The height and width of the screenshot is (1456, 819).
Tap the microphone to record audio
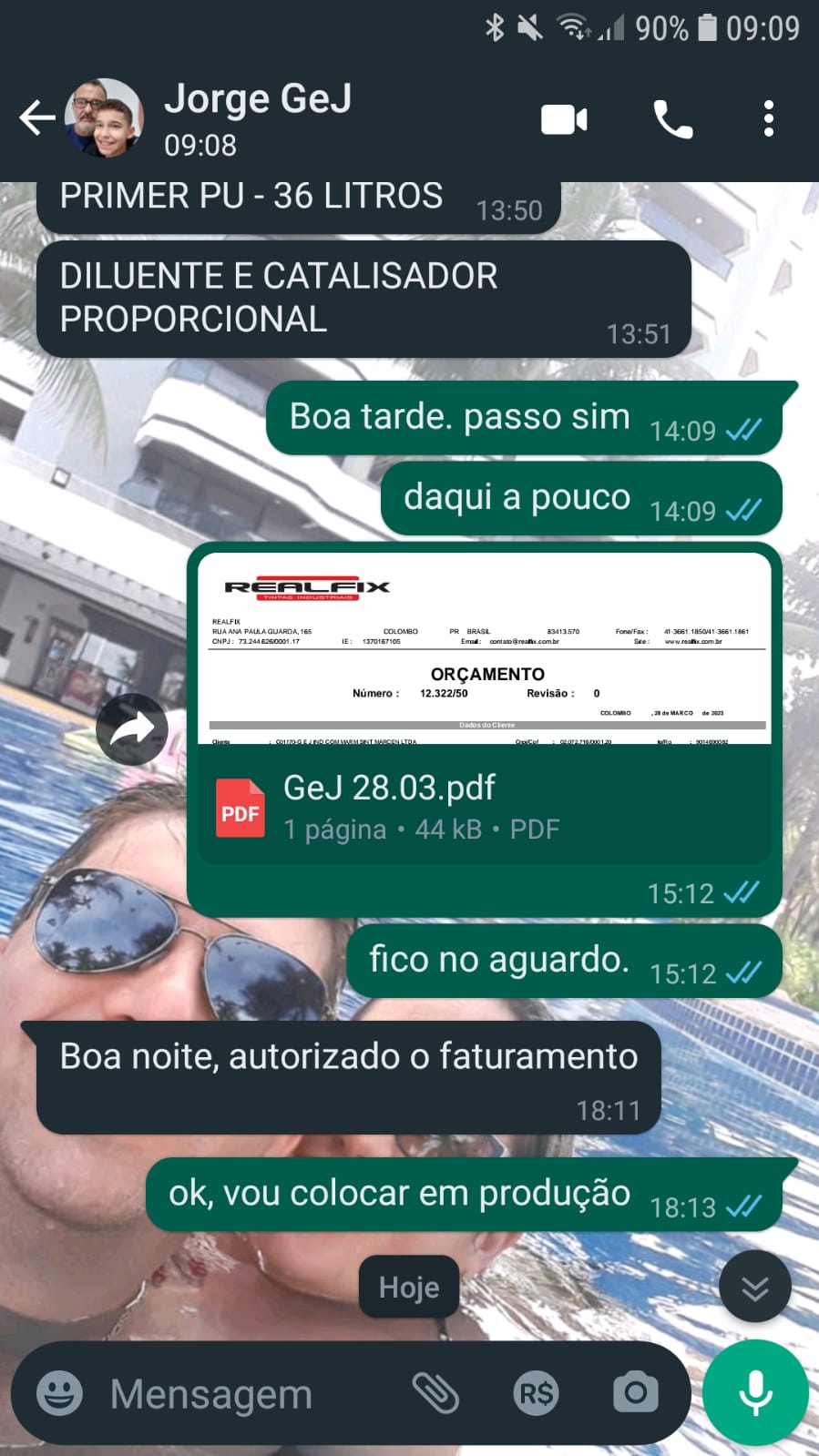coord(755,1393)
